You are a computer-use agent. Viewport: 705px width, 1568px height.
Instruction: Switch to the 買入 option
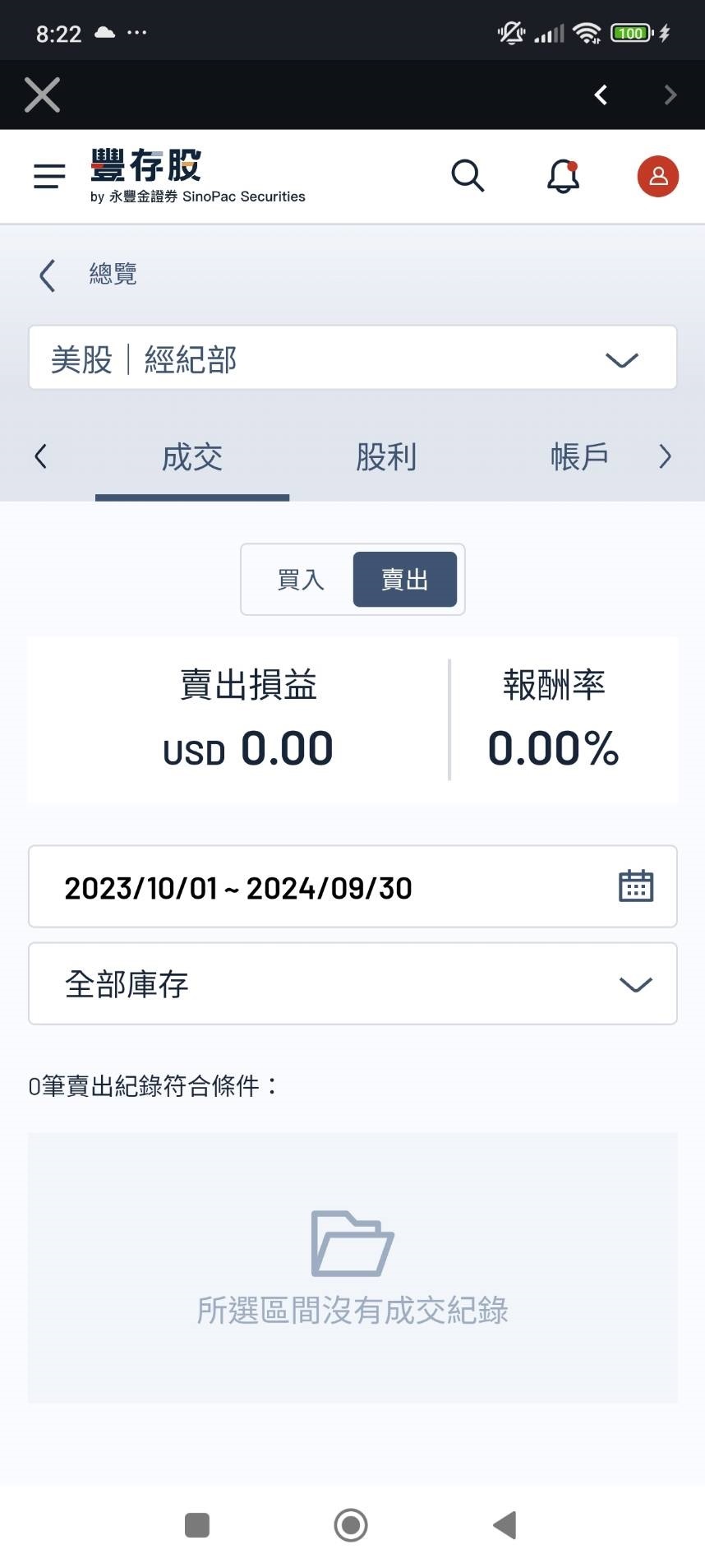point(300,580)
